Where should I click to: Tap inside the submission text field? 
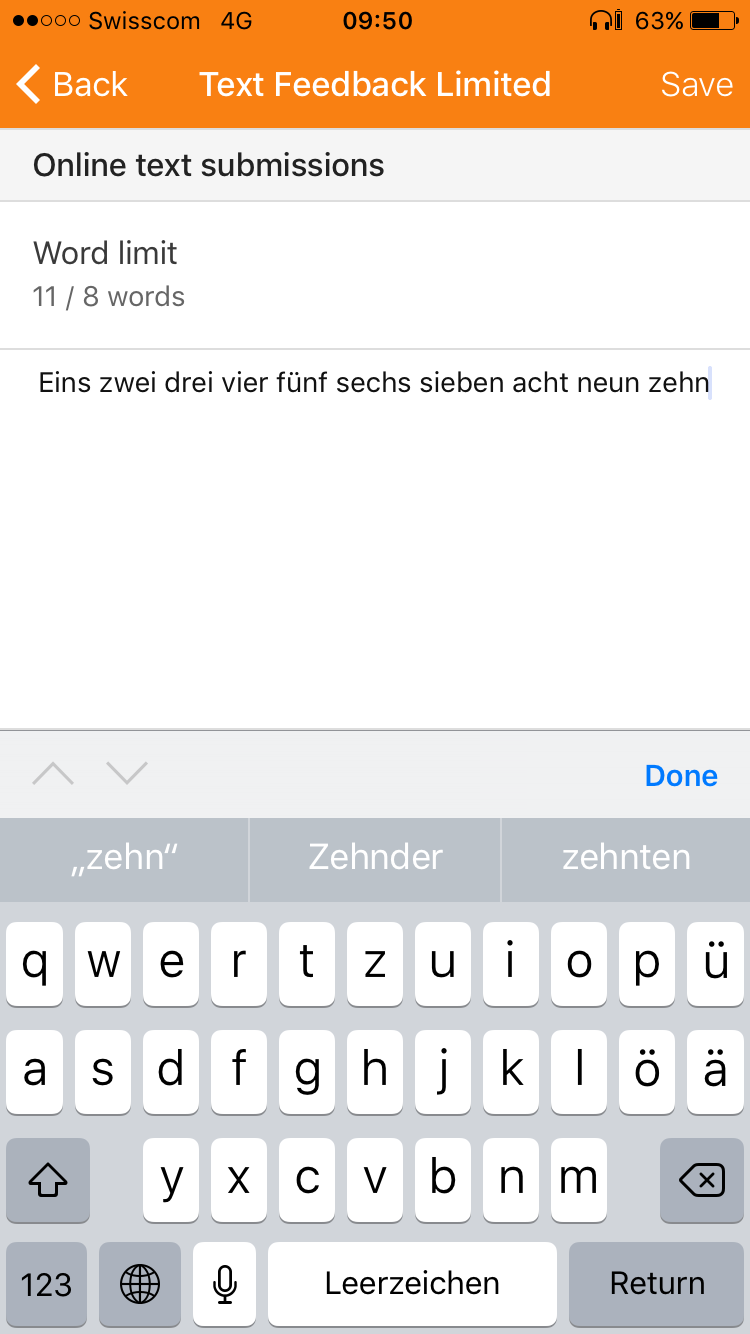coord(375,540)
